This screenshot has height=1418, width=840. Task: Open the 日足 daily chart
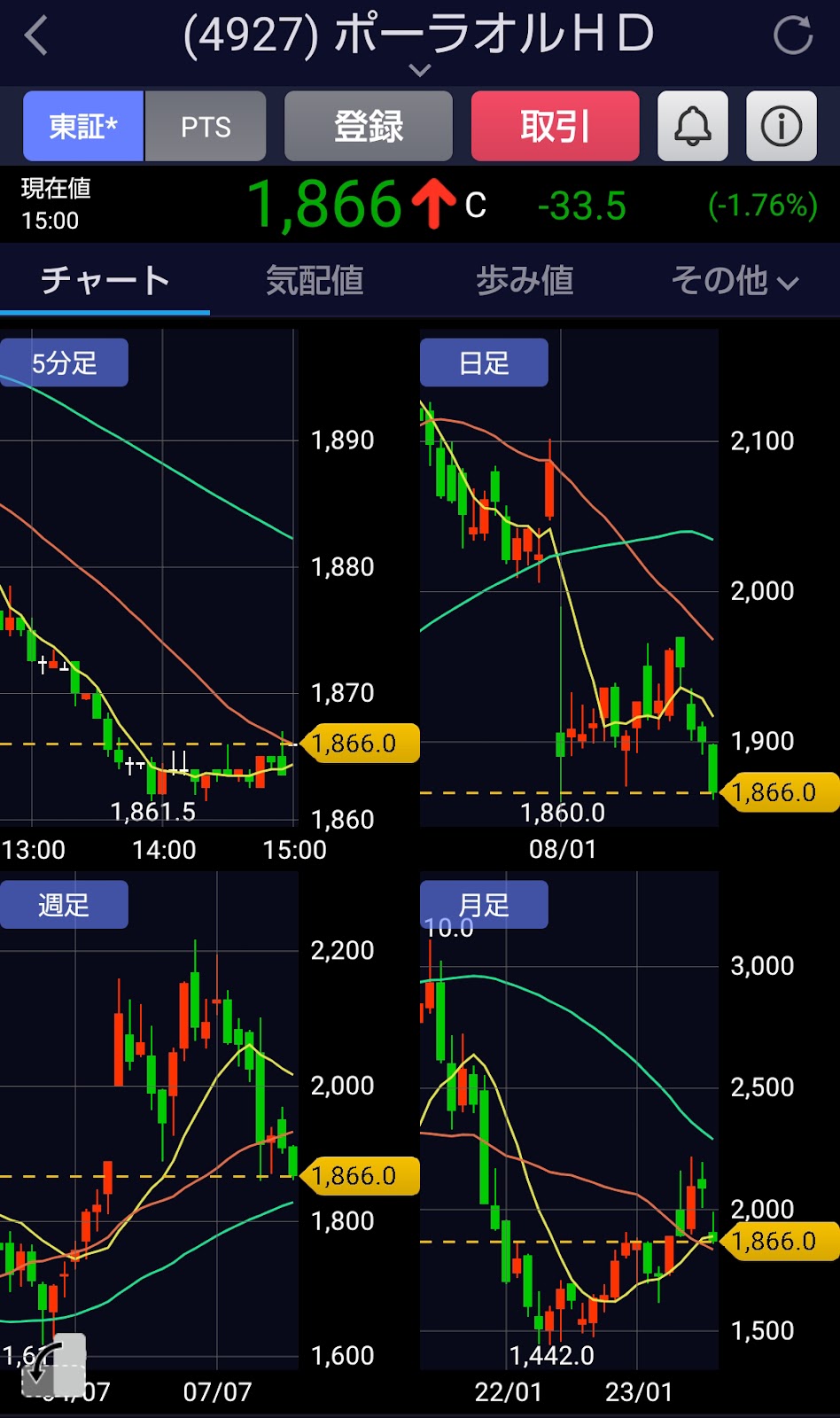[484, 362]
